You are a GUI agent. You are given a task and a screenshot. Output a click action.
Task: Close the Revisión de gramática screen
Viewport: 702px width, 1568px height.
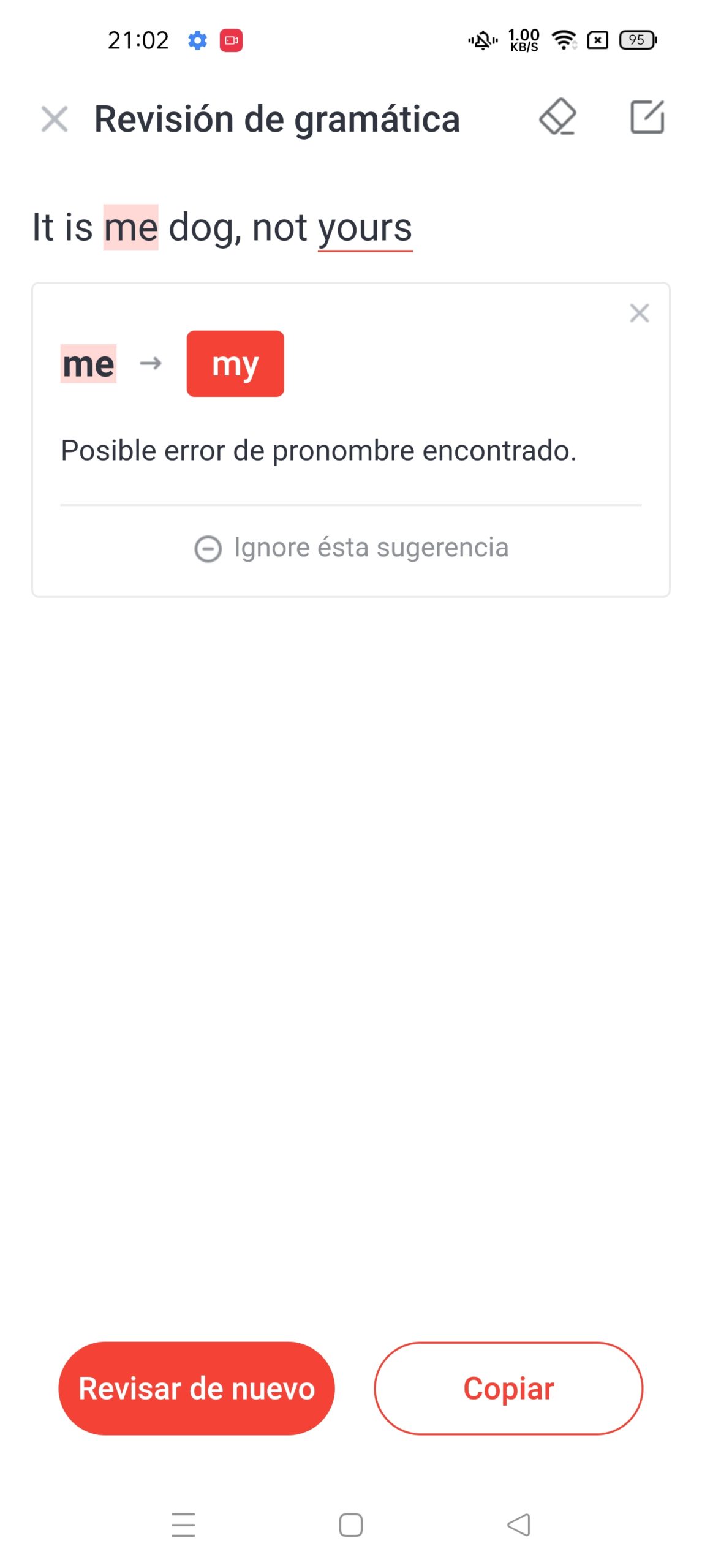55,119
